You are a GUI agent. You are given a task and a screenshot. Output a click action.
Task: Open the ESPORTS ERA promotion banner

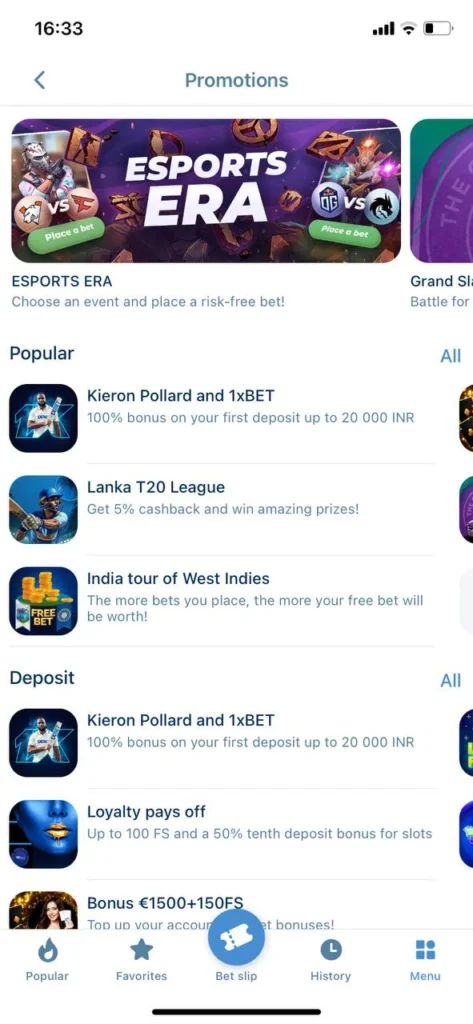(x=206, y=191)
